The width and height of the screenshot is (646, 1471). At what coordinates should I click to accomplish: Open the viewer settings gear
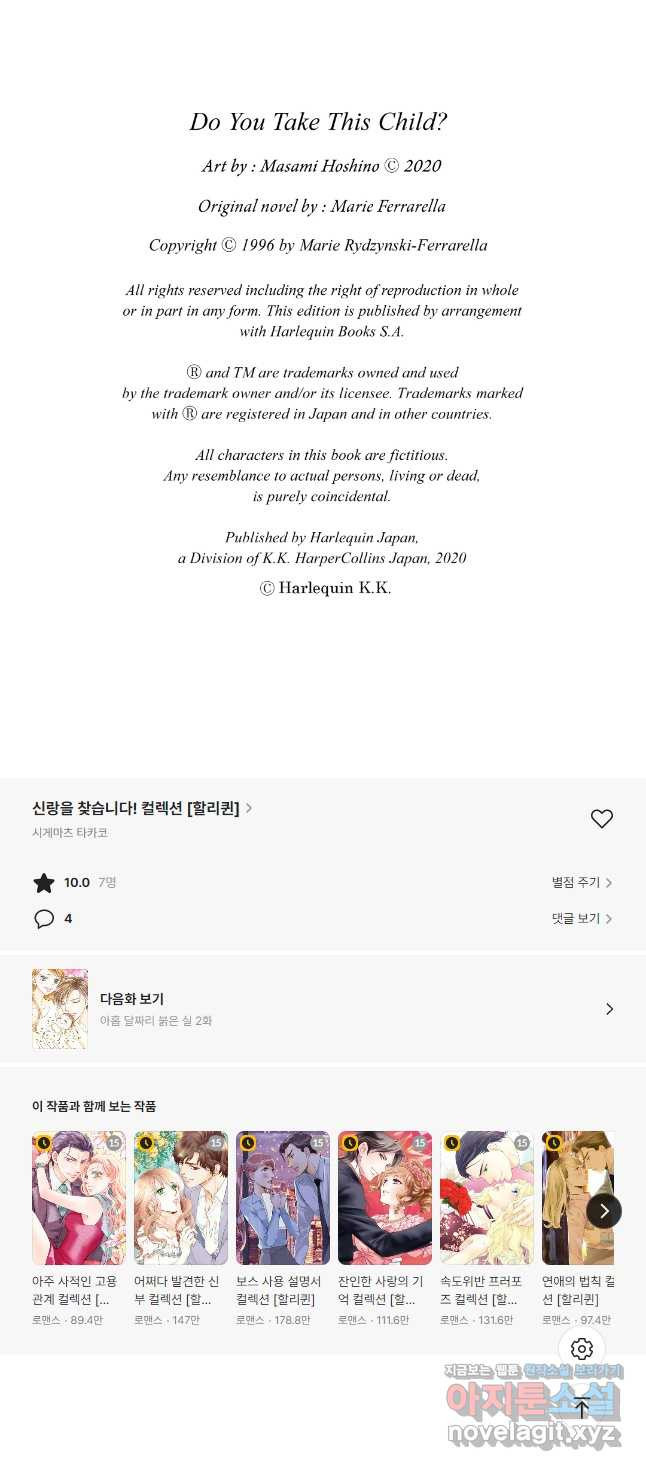coord(582,1348)
